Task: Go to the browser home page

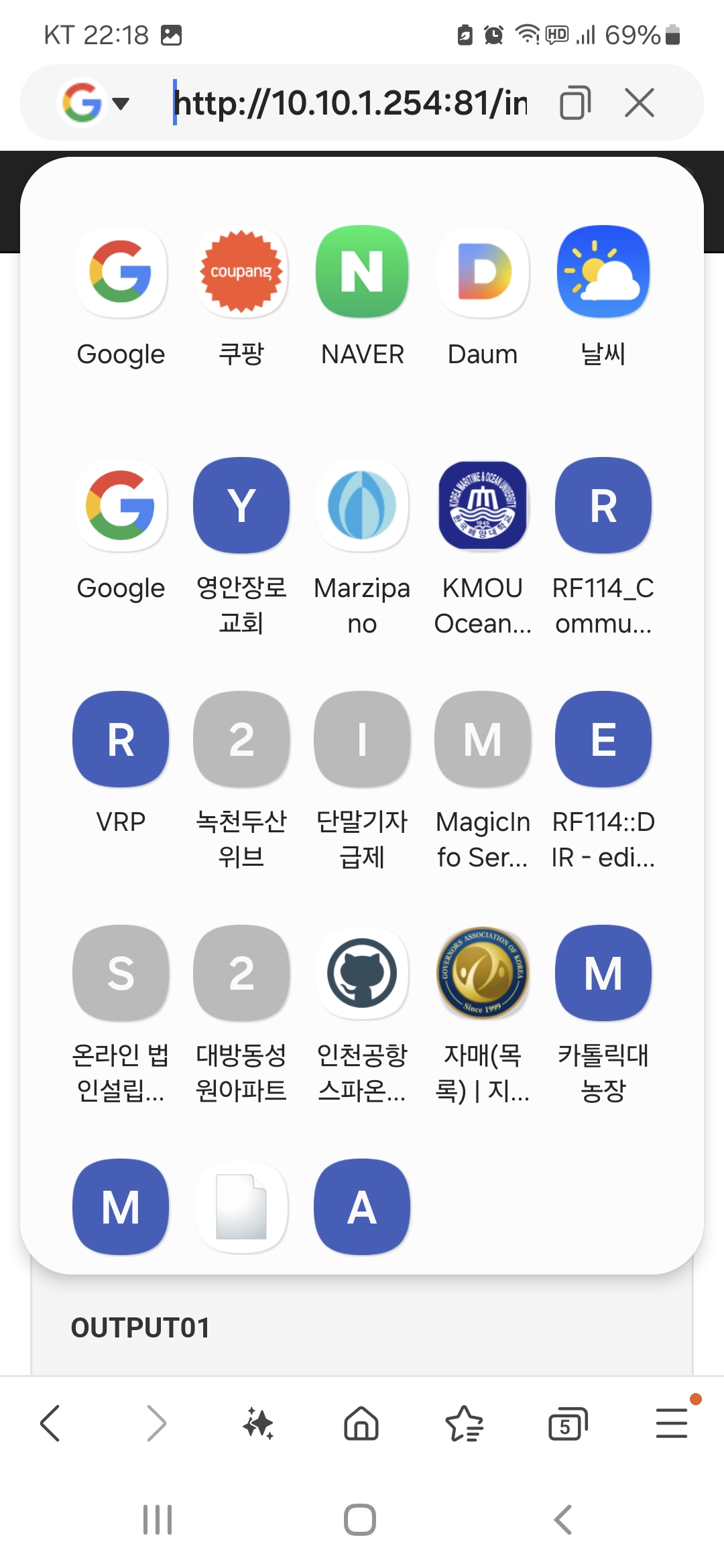Action: coord(361,1423)
